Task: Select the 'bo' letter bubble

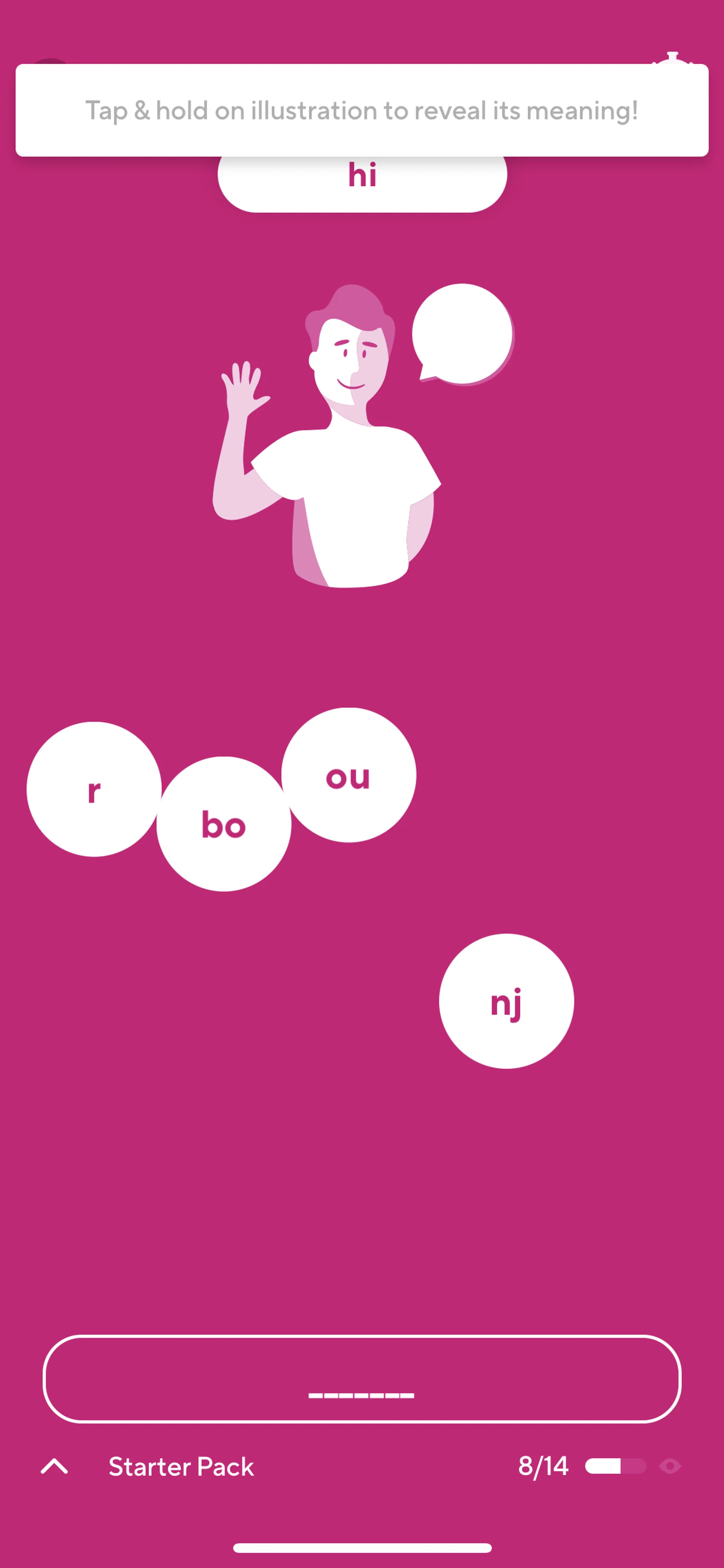Action: tap(223, 824)
